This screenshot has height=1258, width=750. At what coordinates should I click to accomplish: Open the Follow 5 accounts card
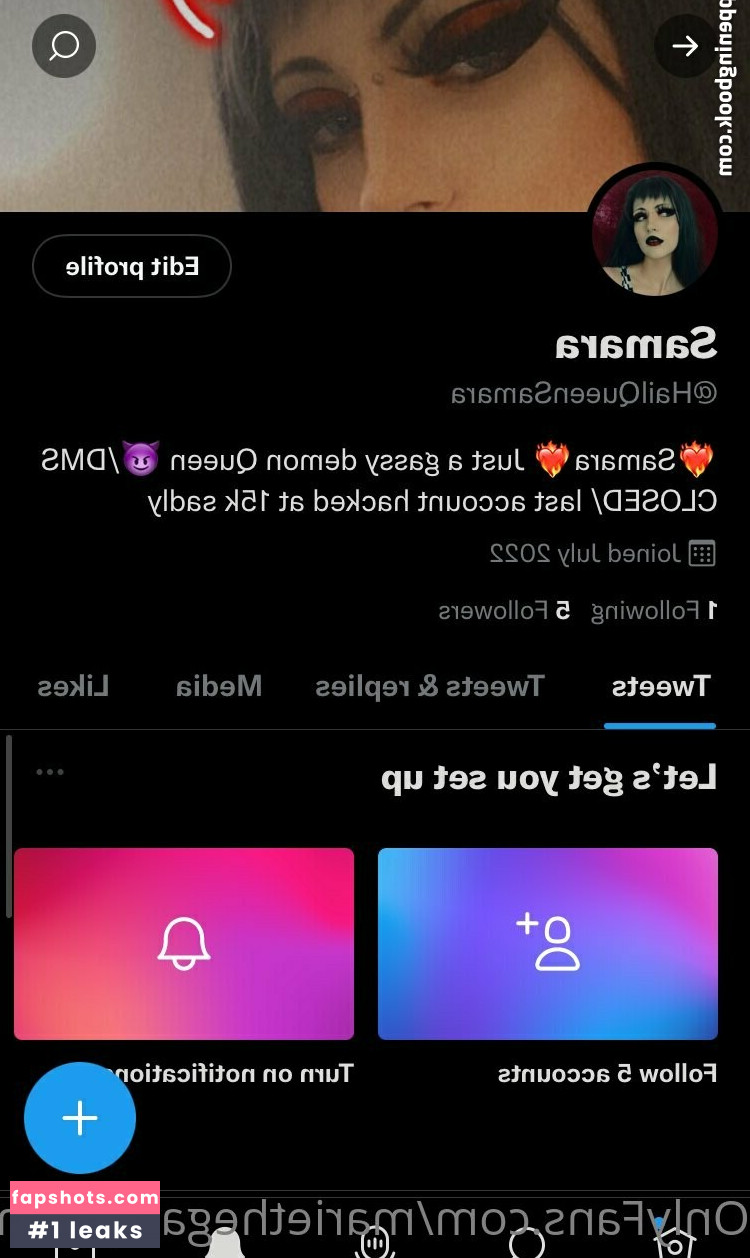[548, 944]
